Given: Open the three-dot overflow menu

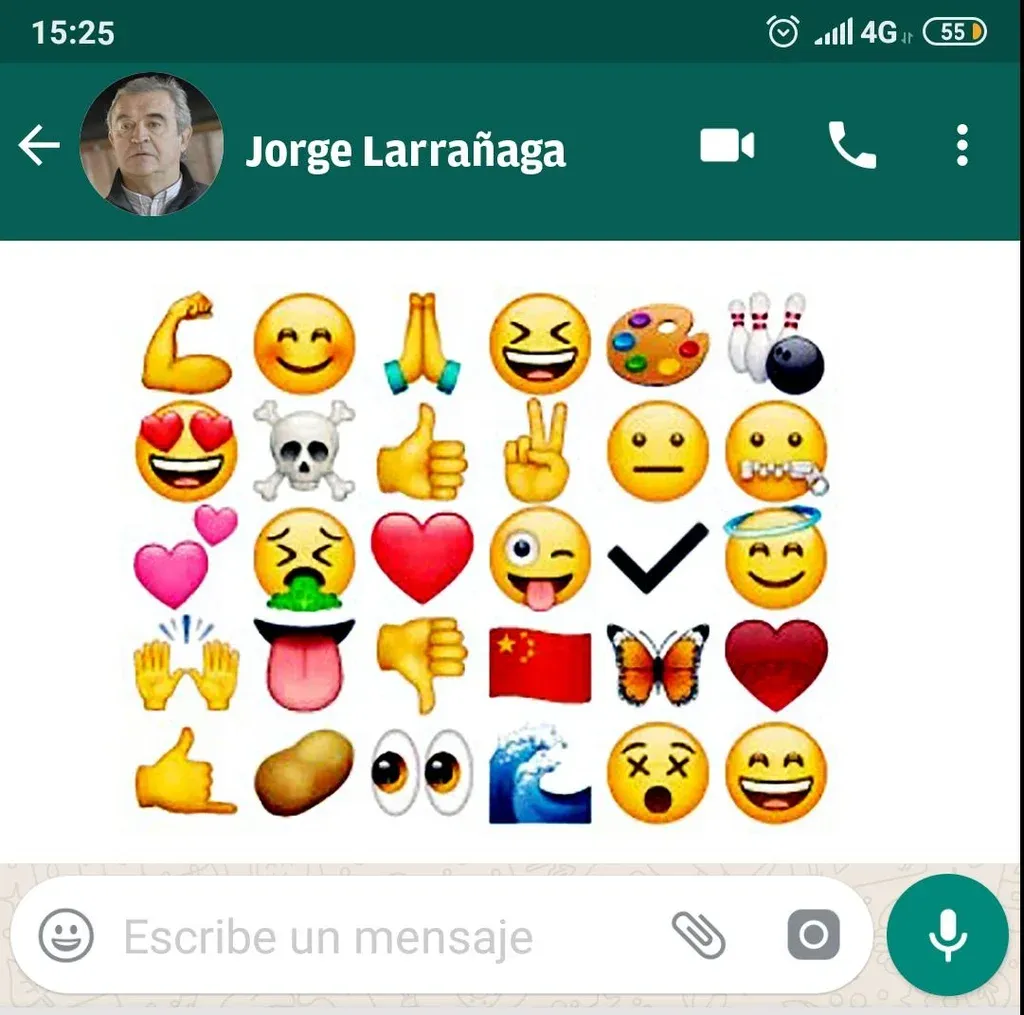Looking at the screenshot, I should click(962, 146).
